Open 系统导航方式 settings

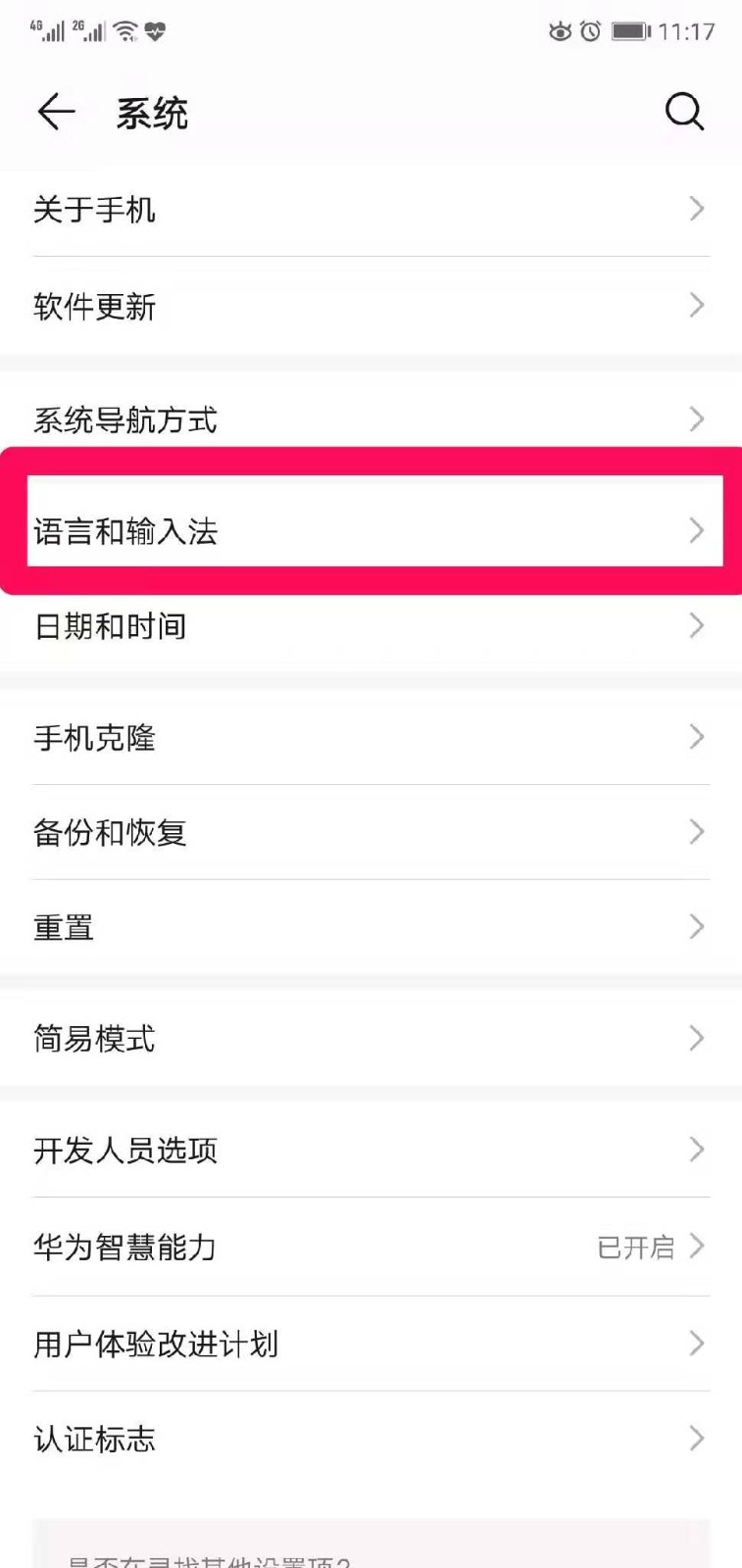point(371,419)
